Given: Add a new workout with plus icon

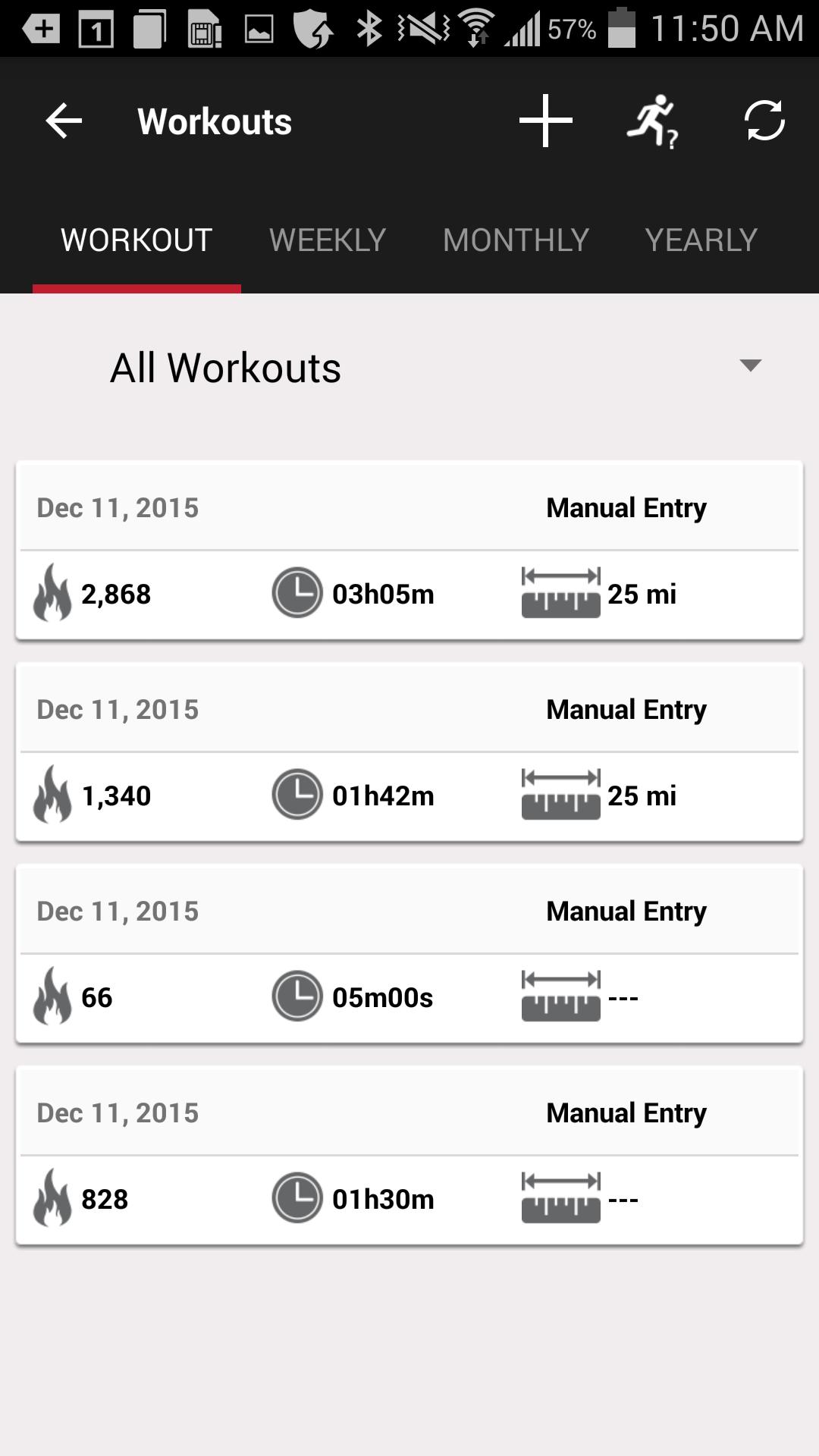Looking at the screenshot, I should coord(545,121).
